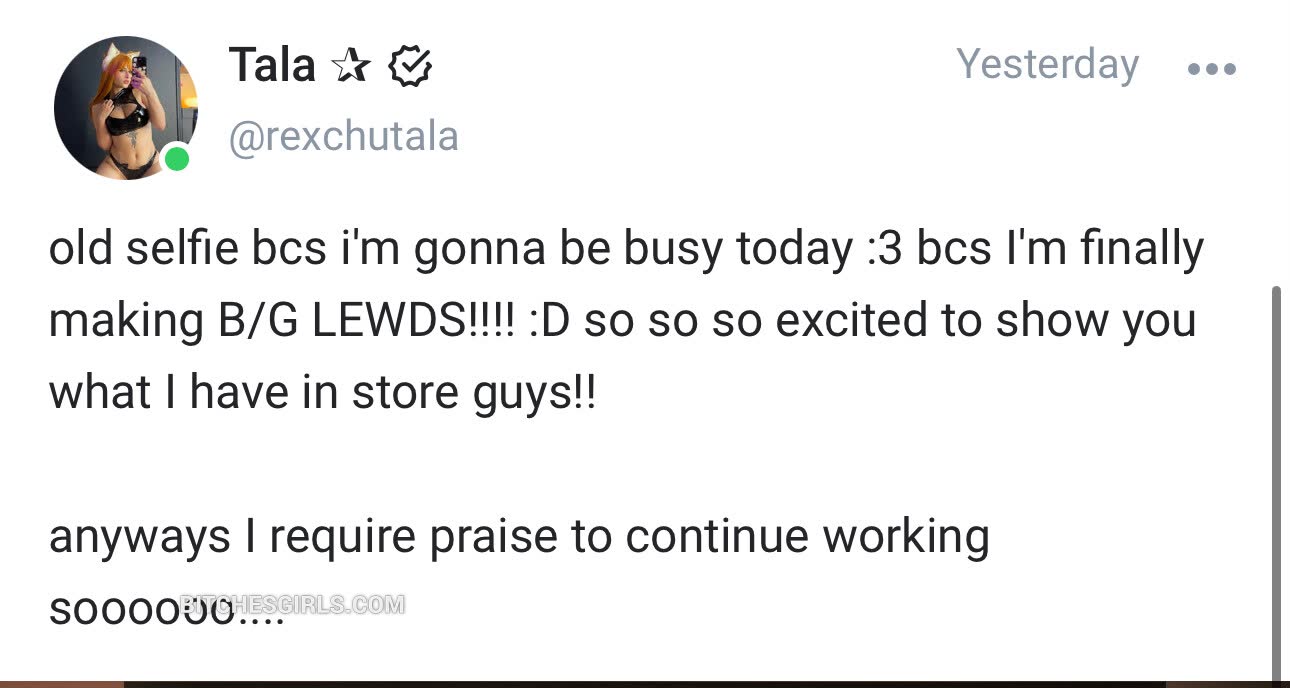Visit the @rexchutala profile handle
Image resolution: width=1290 pixels, height=688 pixels.
coord(343,136)
